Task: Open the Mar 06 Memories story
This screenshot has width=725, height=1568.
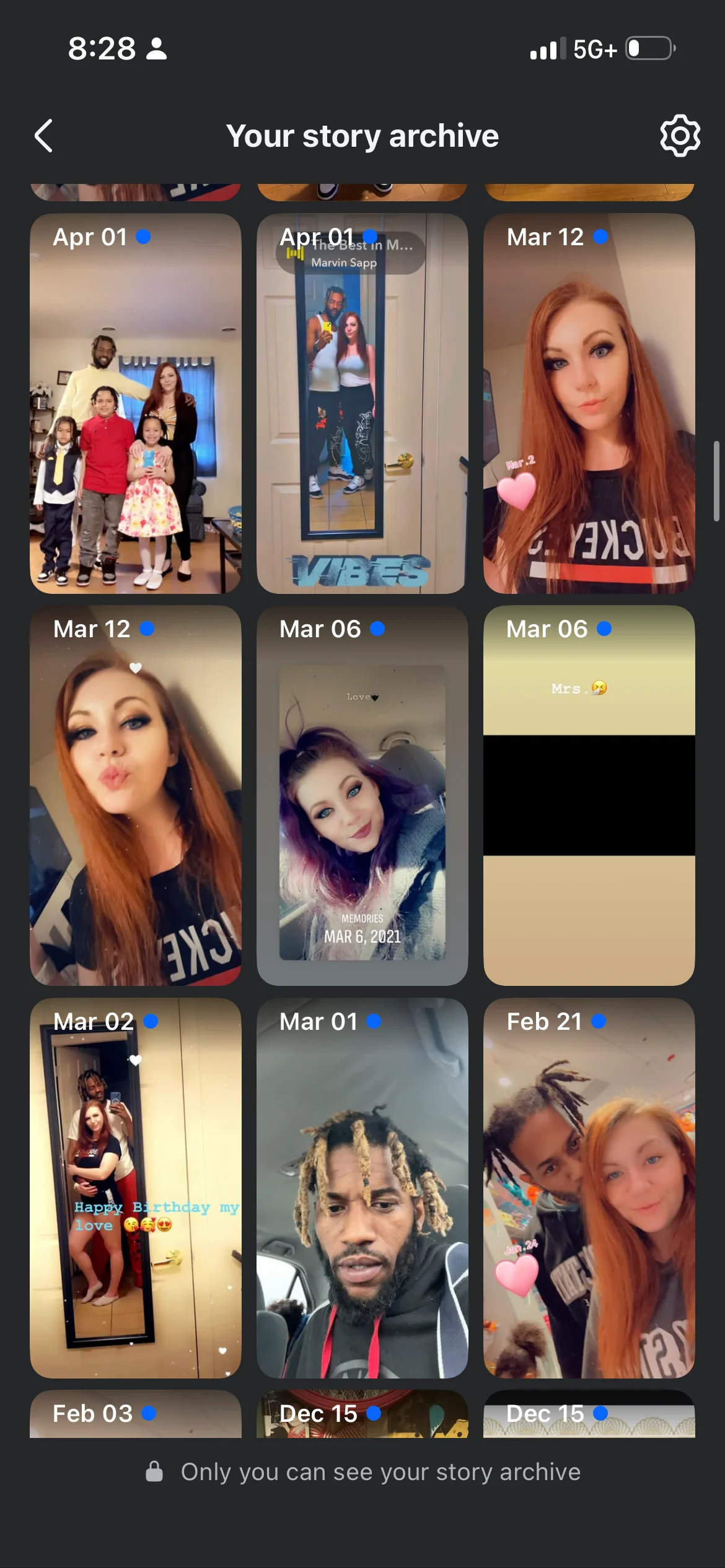Action: point(362,796)
